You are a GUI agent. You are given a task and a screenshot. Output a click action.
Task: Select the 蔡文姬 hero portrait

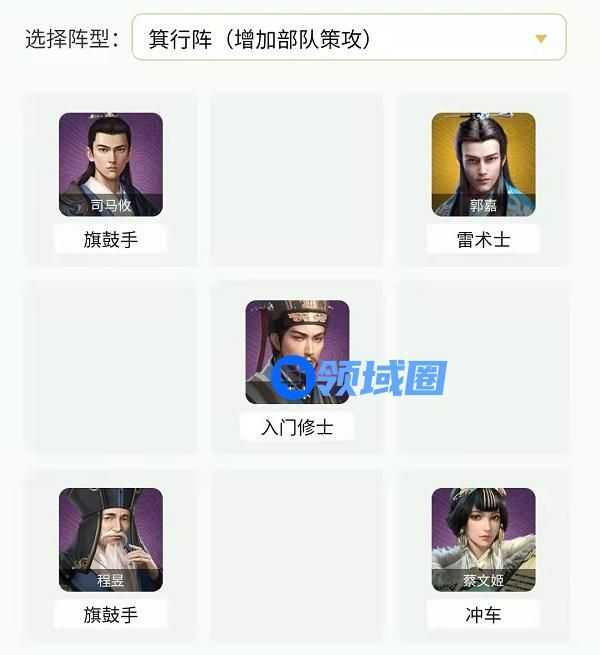pos(483,539)
